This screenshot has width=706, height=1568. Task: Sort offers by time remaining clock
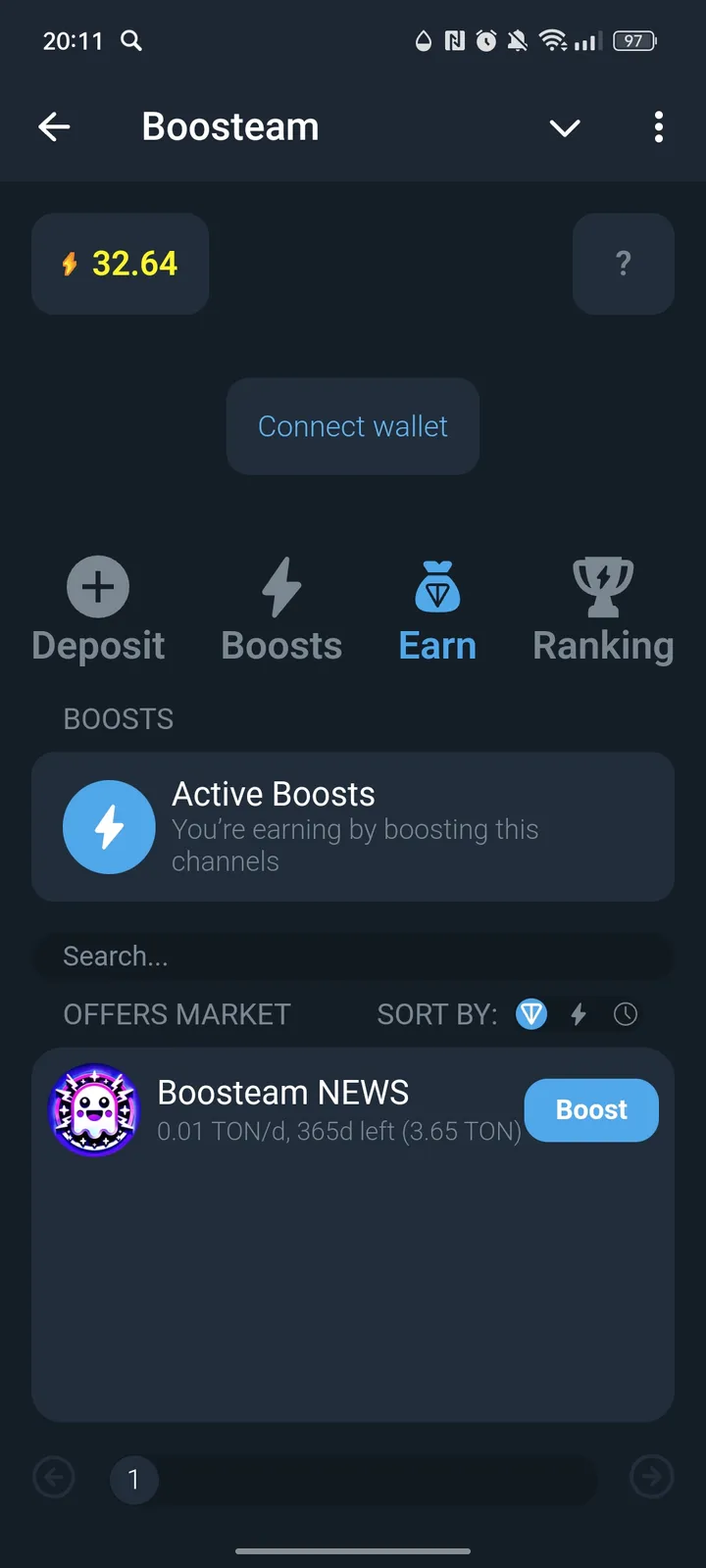[626, 1014]
